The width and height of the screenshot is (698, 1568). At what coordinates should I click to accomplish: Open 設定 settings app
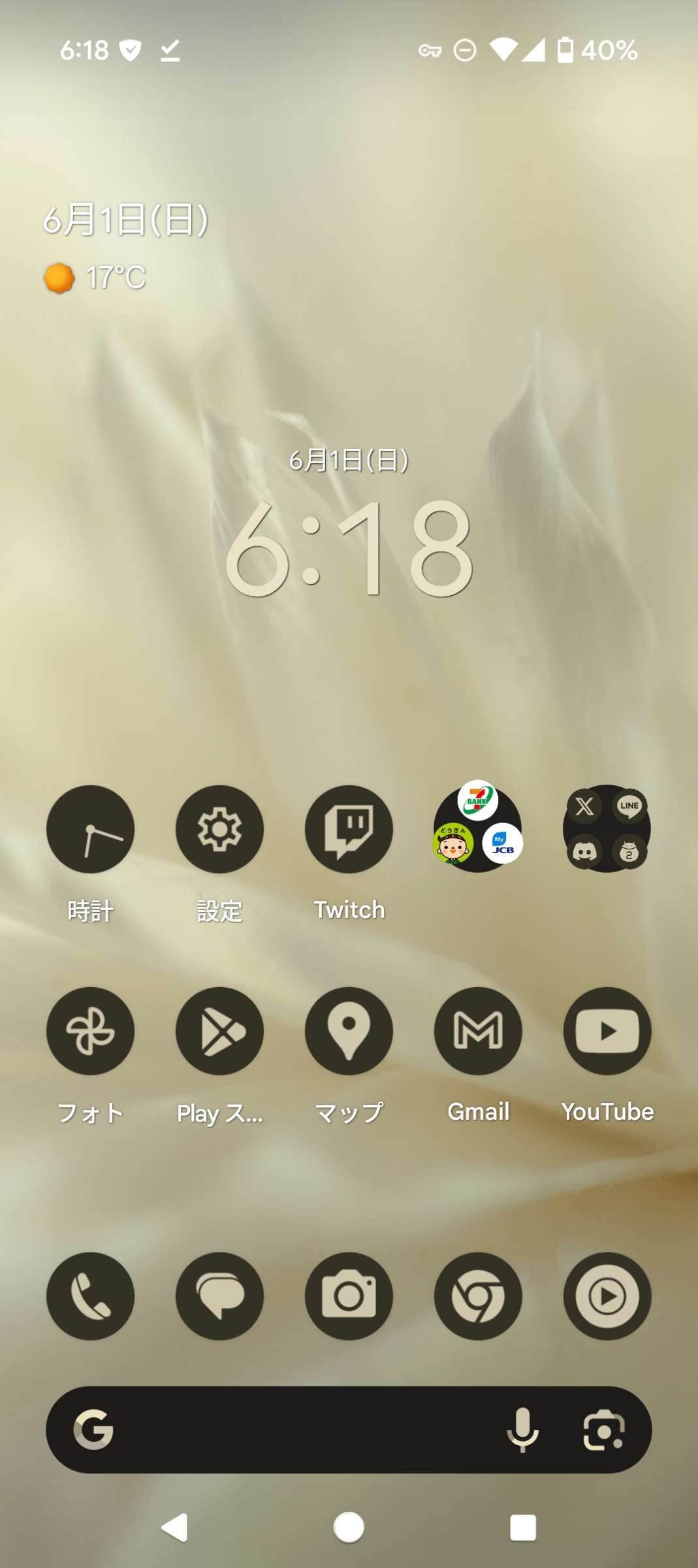pos(219,829)
